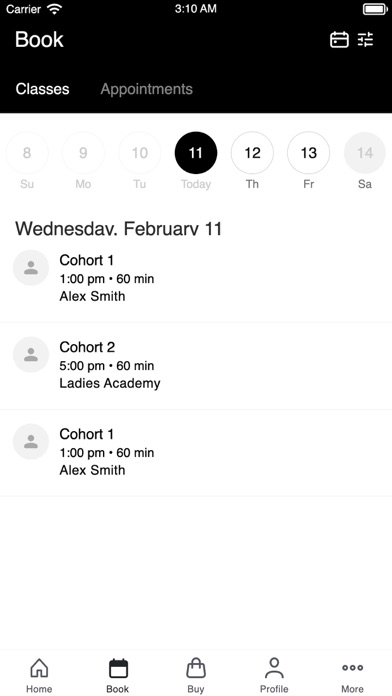Select the Classes tab

coord(43,89)
